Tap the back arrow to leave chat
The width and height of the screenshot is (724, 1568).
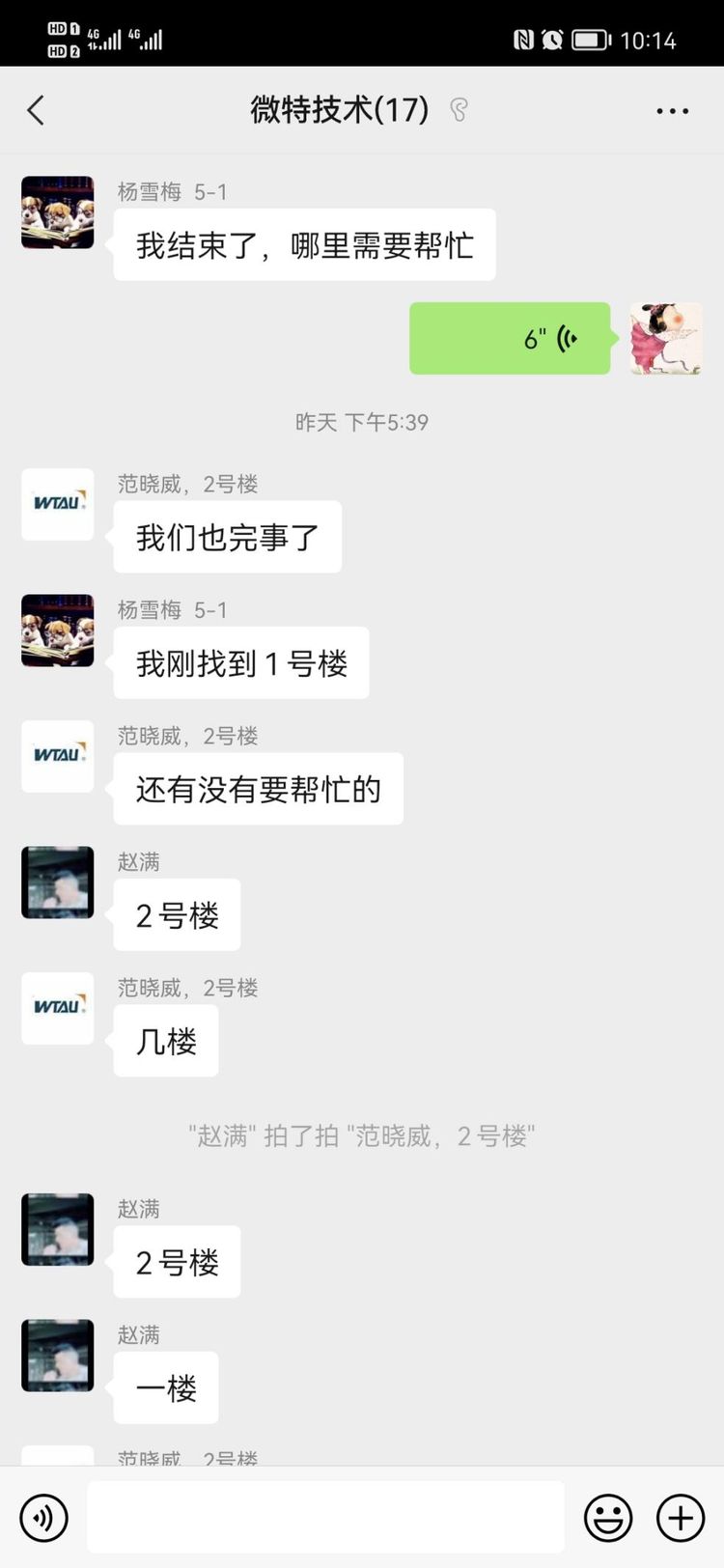pos(37,110)
